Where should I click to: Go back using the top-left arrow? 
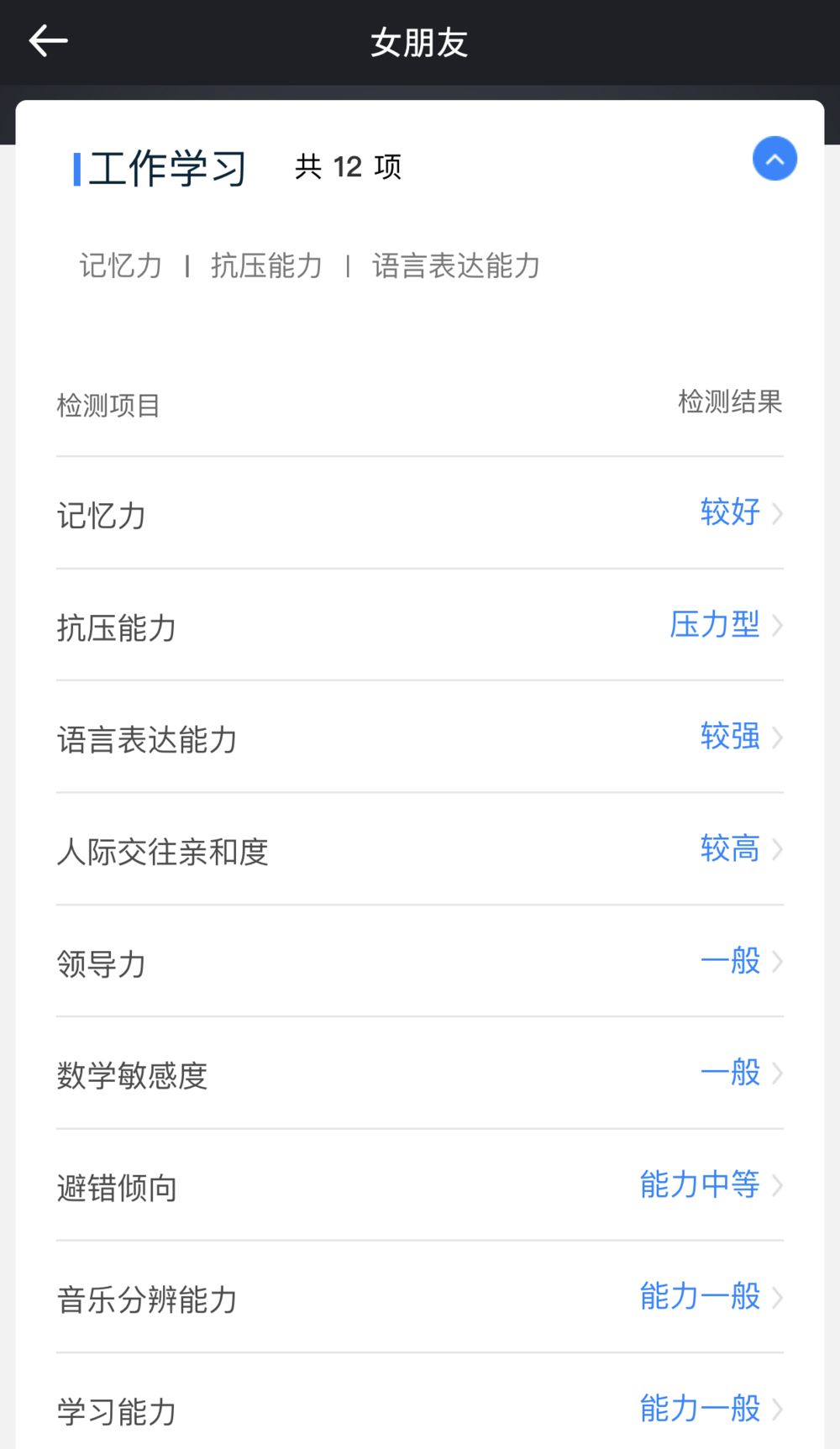tap(48, 41)
